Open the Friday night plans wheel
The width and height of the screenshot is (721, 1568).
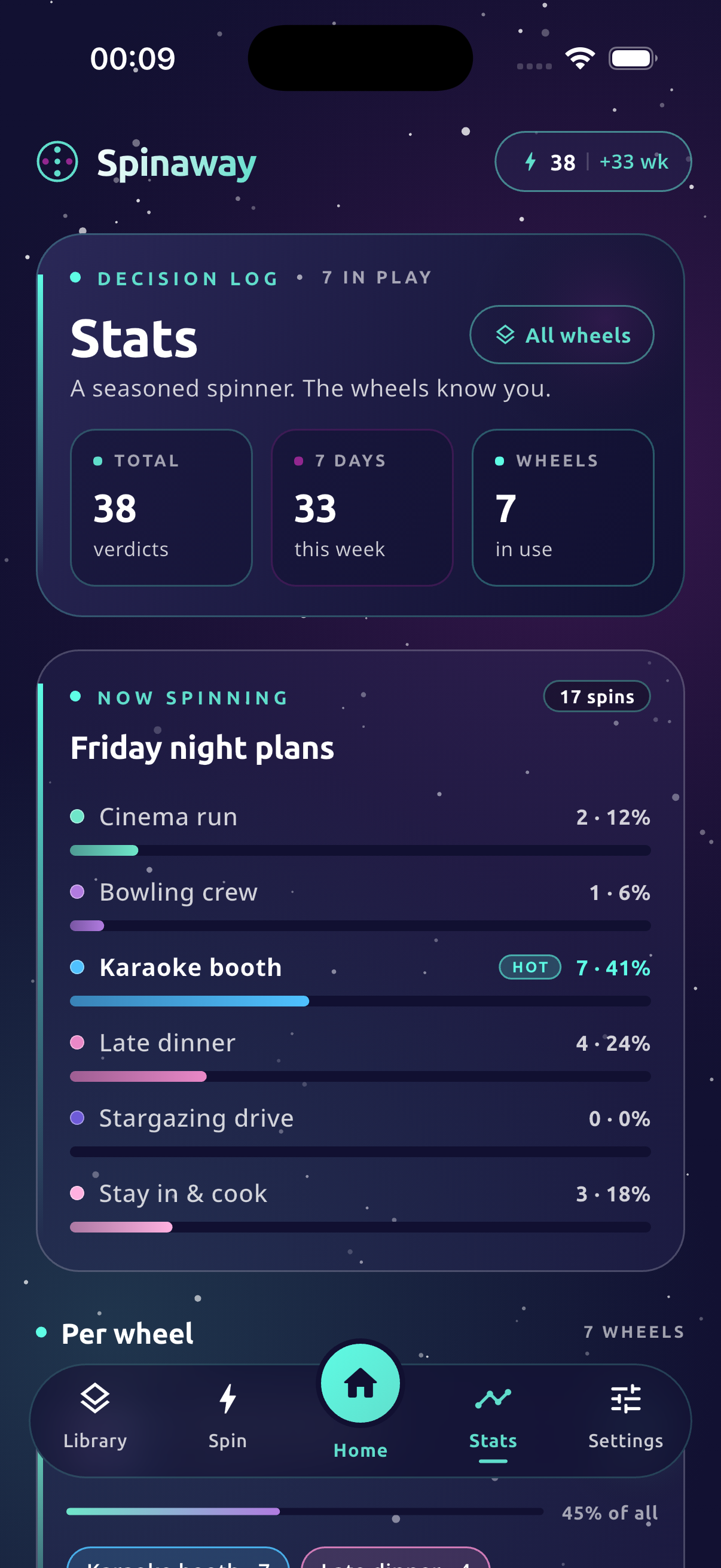[x=202, y=748]
